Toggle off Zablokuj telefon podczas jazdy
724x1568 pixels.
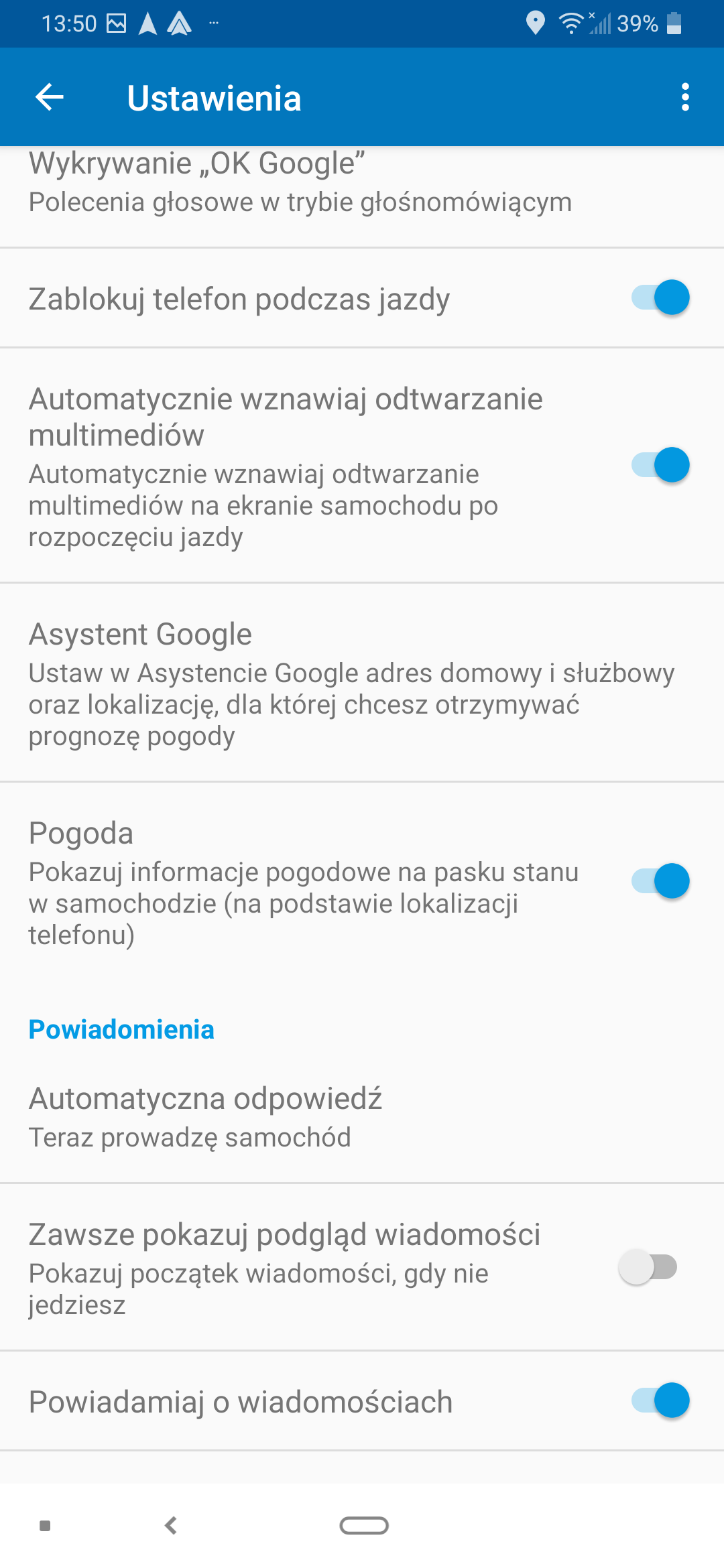pos(660,298)
